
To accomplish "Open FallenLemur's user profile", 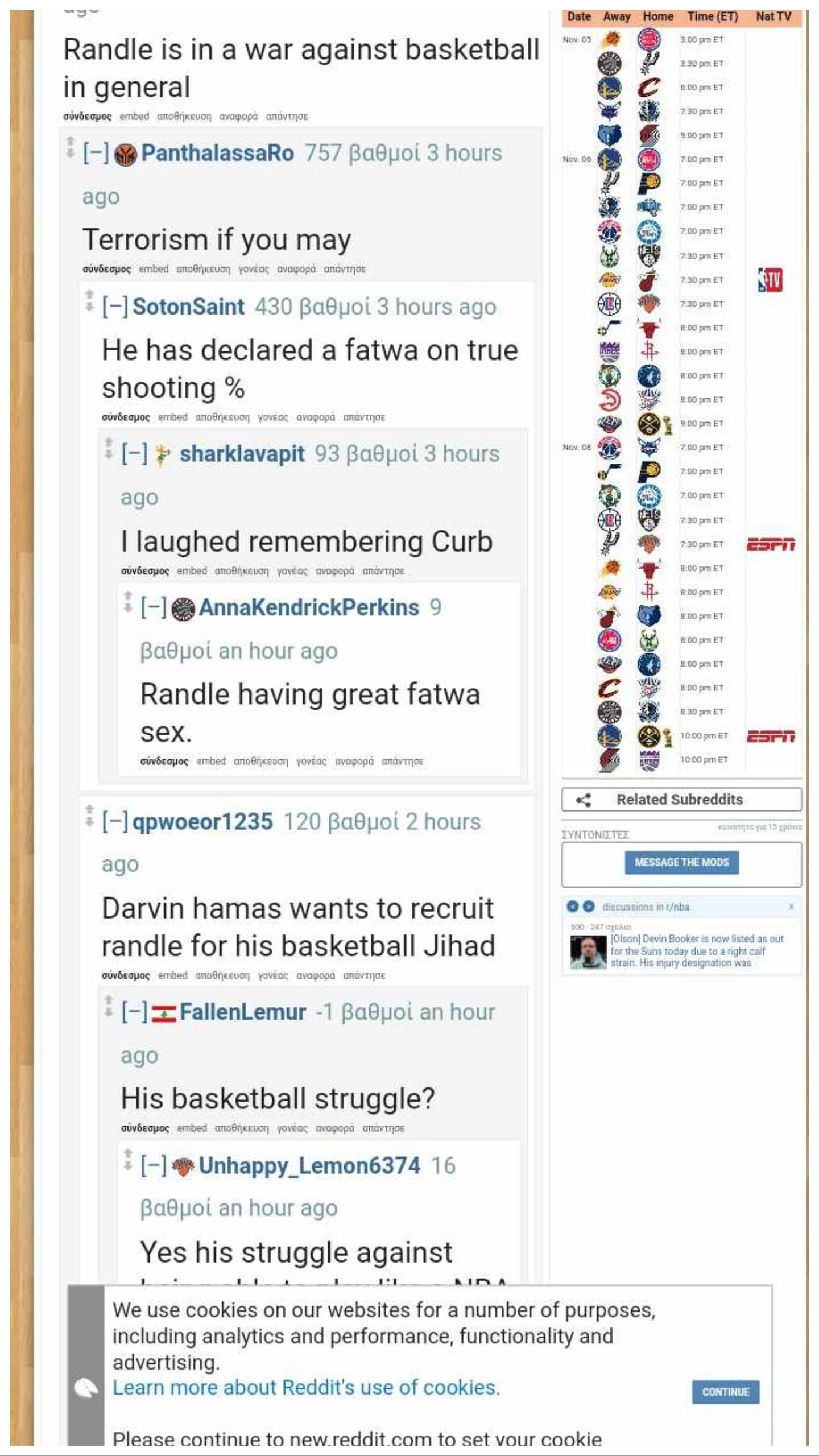I will pos(242,1012).
